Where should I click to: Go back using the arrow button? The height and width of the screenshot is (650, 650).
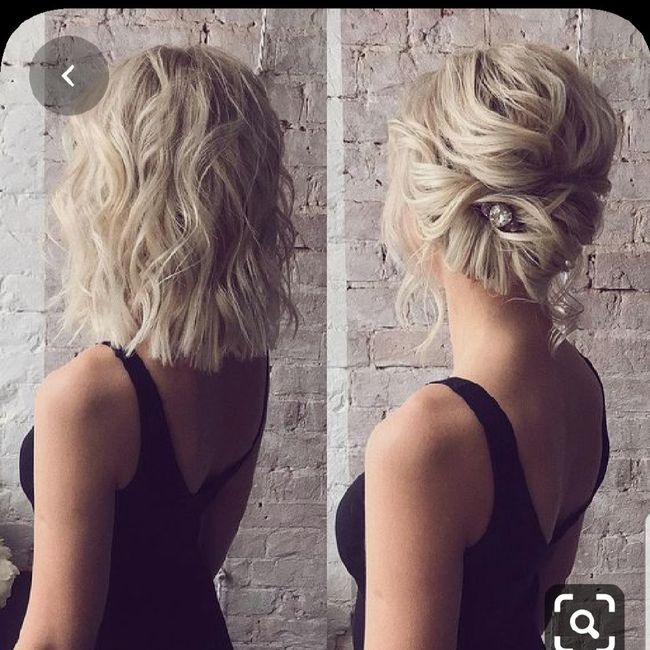click(68, 76)
